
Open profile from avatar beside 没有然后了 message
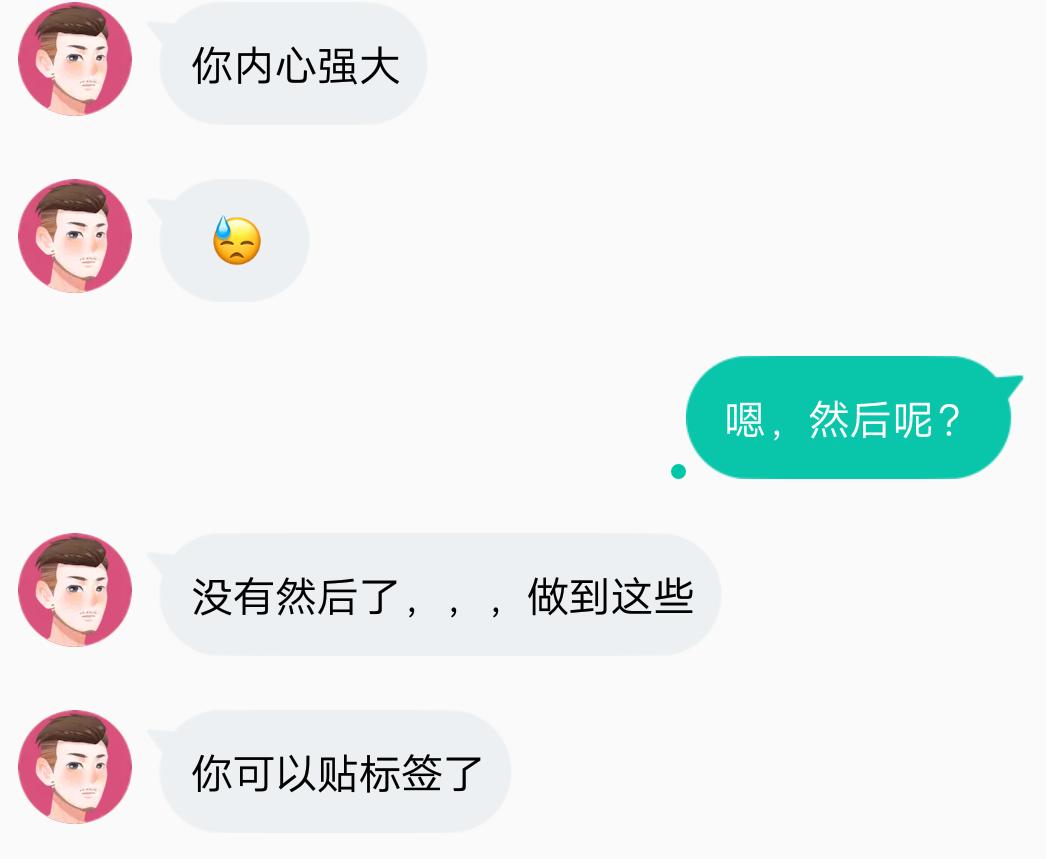75,591
